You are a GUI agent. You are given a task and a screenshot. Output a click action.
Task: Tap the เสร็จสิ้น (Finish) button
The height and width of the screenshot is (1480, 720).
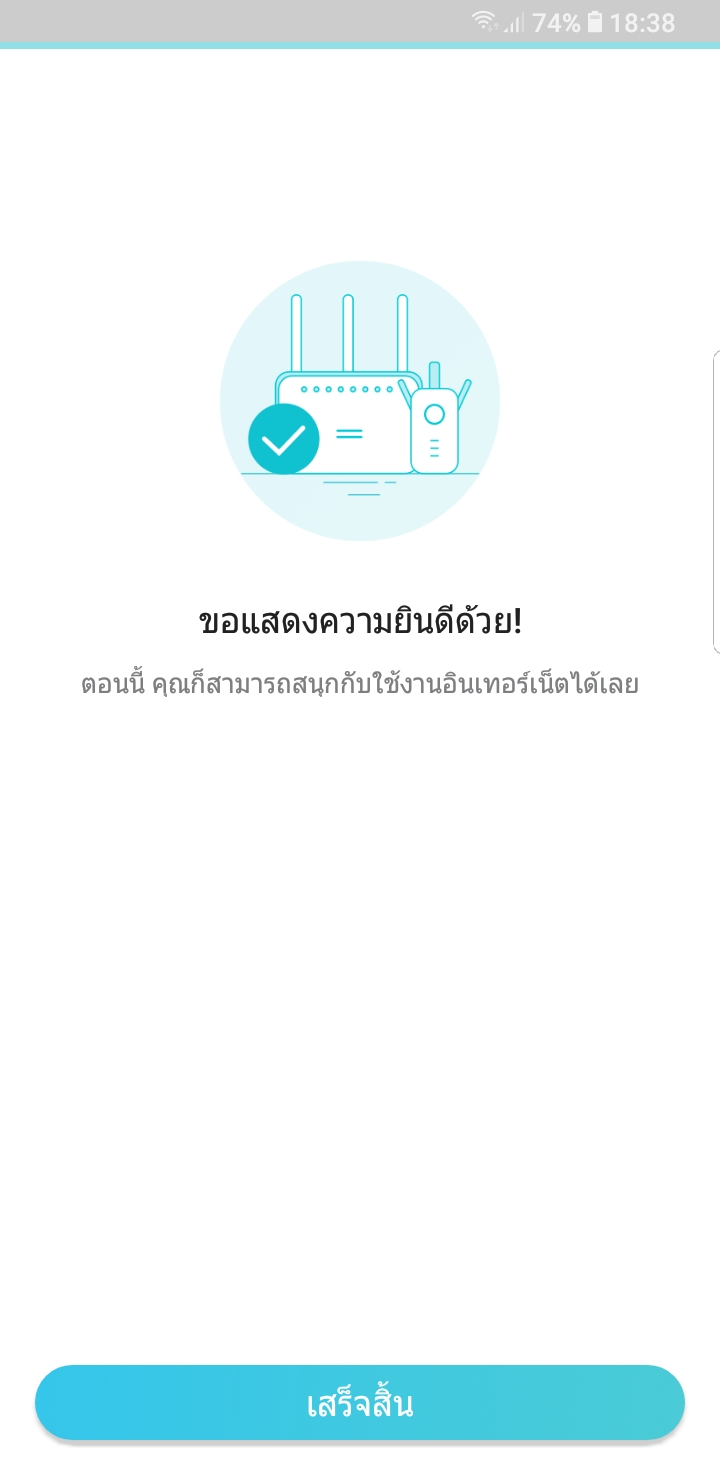pyautogui.click(x=360, y=1403)
